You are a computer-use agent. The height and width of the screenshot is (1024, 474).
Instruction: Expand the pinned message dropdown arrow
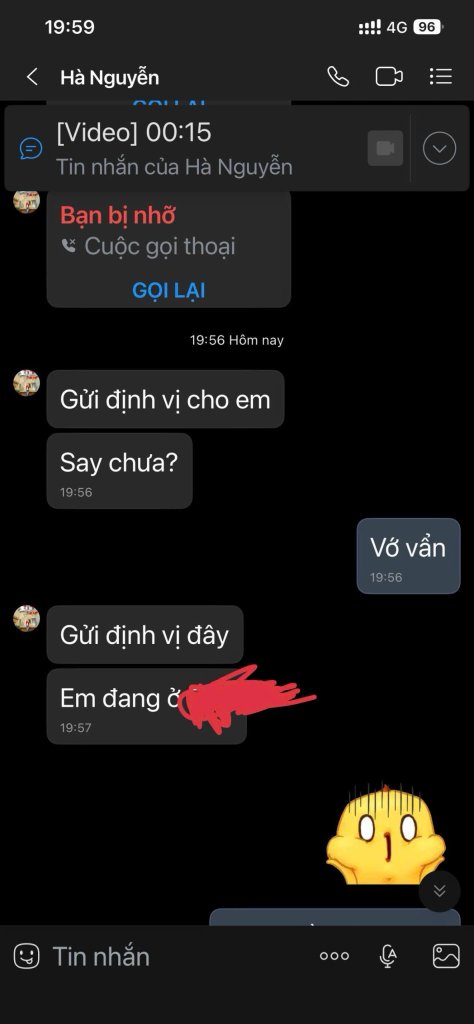[x=439, y=148]
